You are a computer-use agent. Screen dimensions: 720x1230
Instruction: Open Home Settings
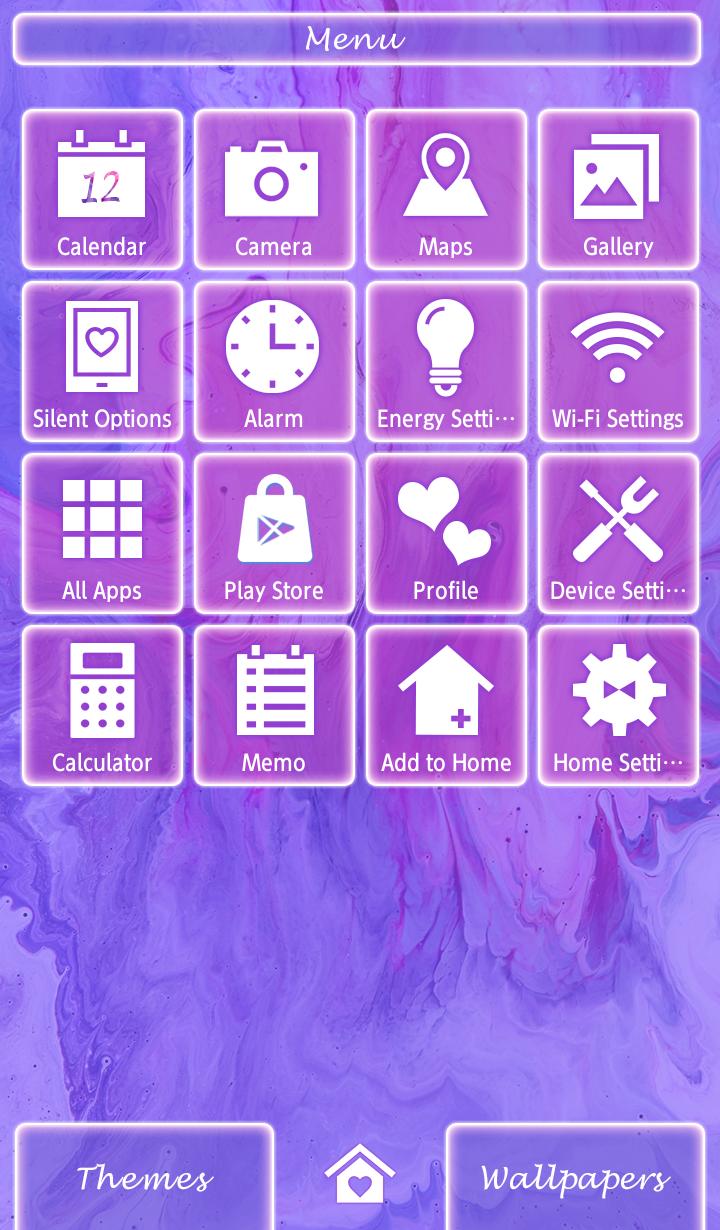click(618, 706)
